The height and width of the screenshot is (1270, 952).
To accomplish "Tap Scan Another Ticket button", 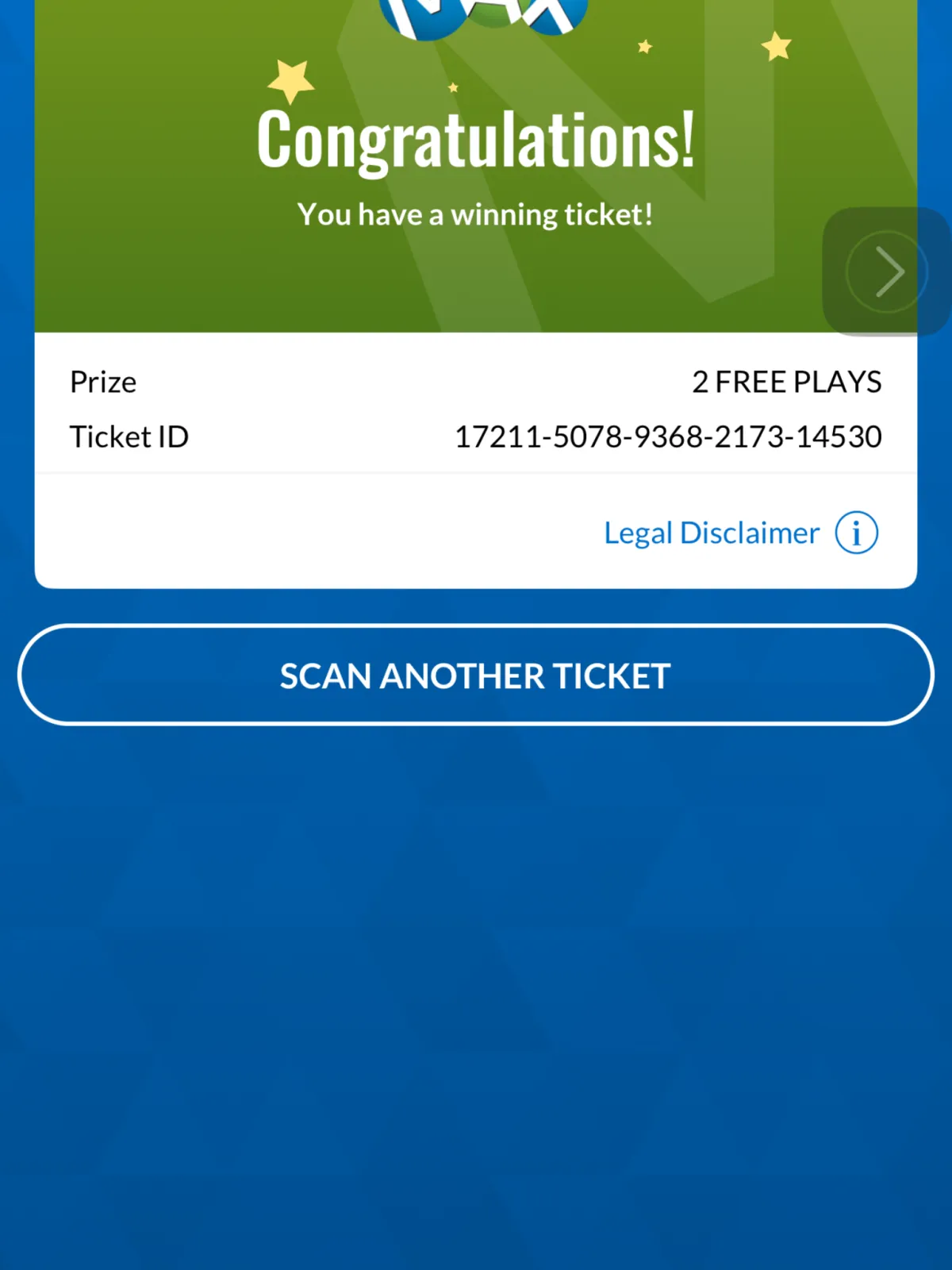I will tap(476, 675).
